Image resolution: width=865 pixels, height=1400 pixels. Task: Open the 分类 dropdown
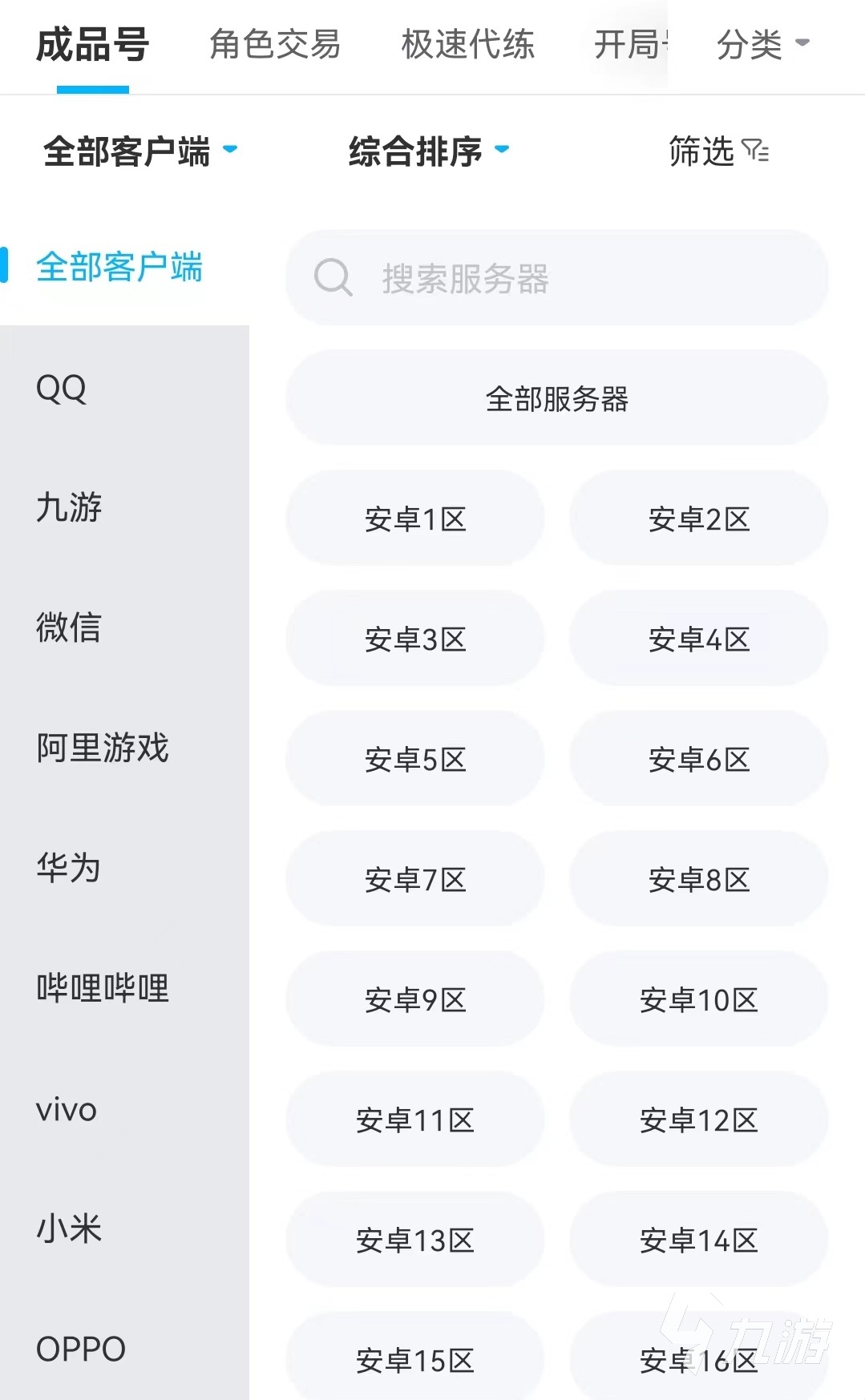[x=762, y=45]
